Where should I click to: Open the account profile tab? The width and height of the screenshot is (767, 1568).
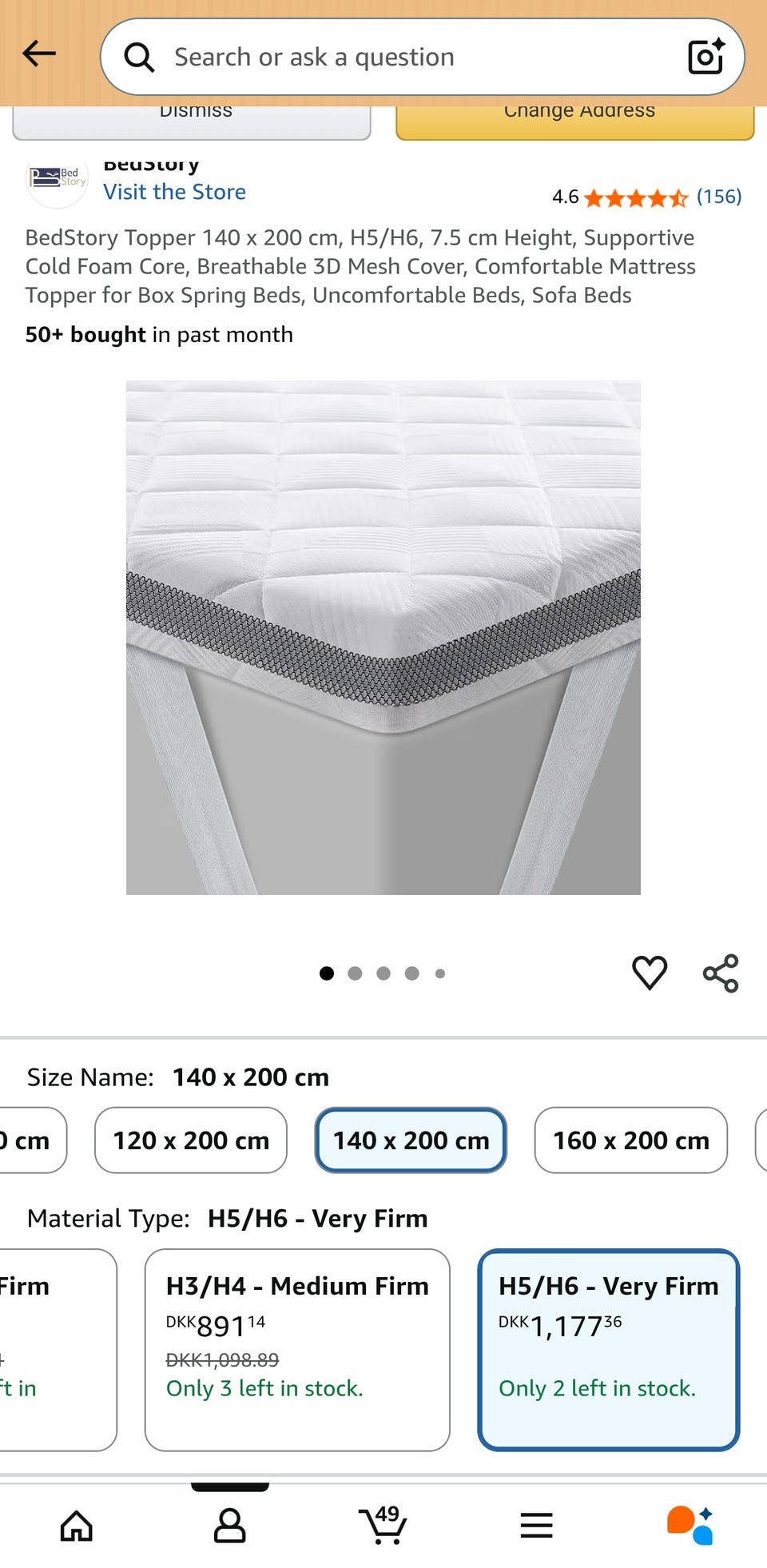click(230, 1526)
